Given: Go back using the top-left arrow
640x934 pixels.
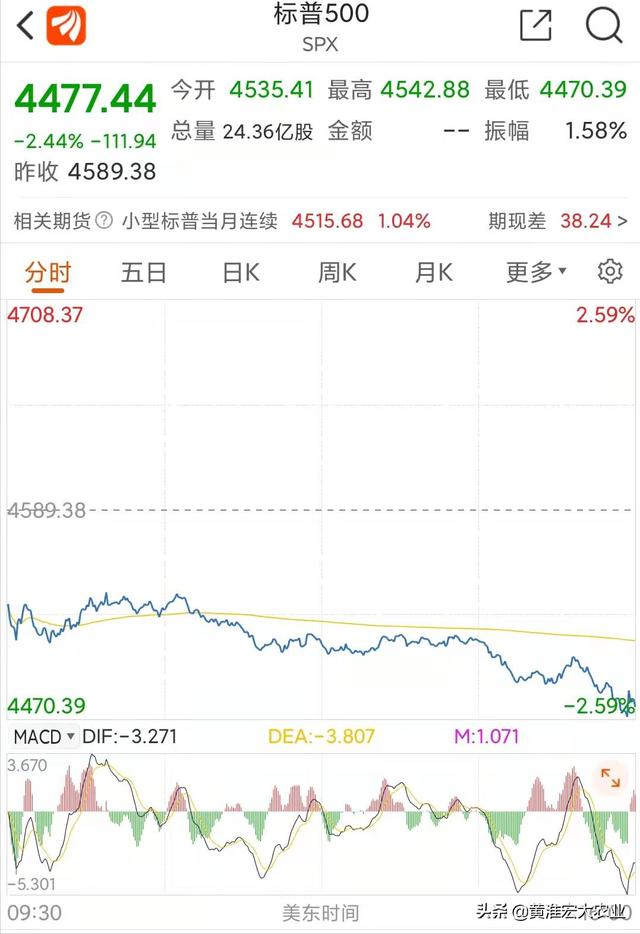Looking at the screenshot, I should pos(26,26).
